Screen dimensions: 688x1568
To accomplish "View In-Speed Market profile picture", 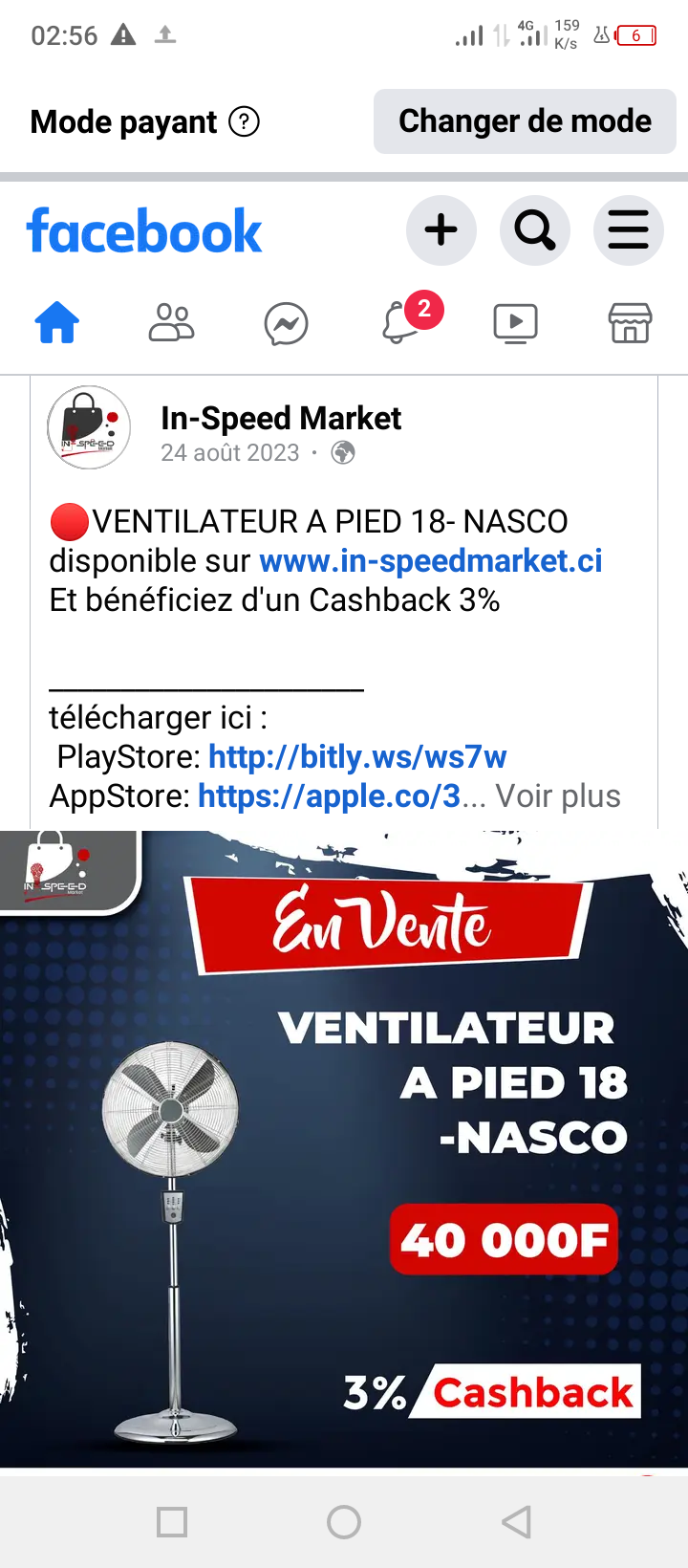I will tap(89, 427).
